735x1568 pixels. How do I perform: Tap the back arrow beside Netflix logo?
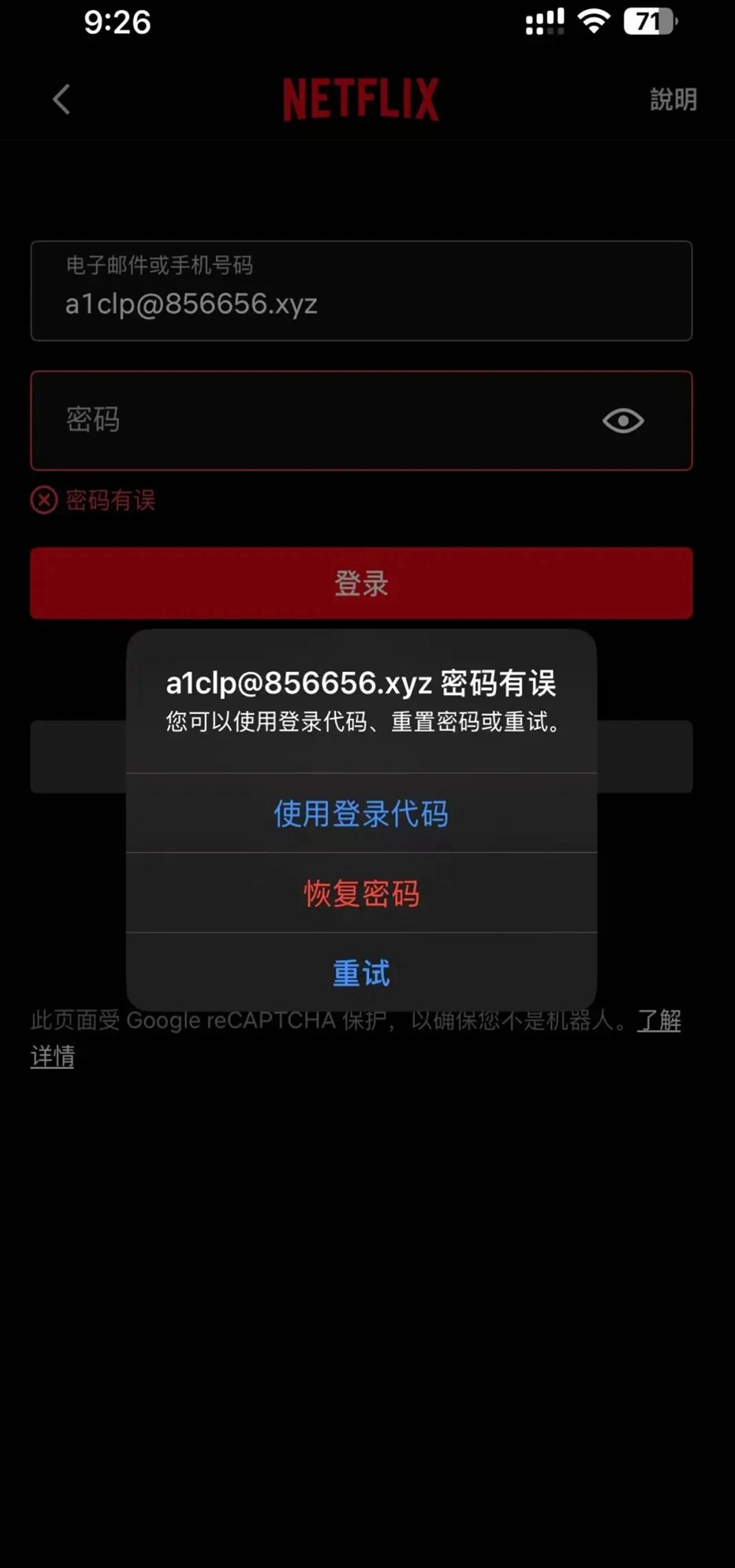[61, 100]
